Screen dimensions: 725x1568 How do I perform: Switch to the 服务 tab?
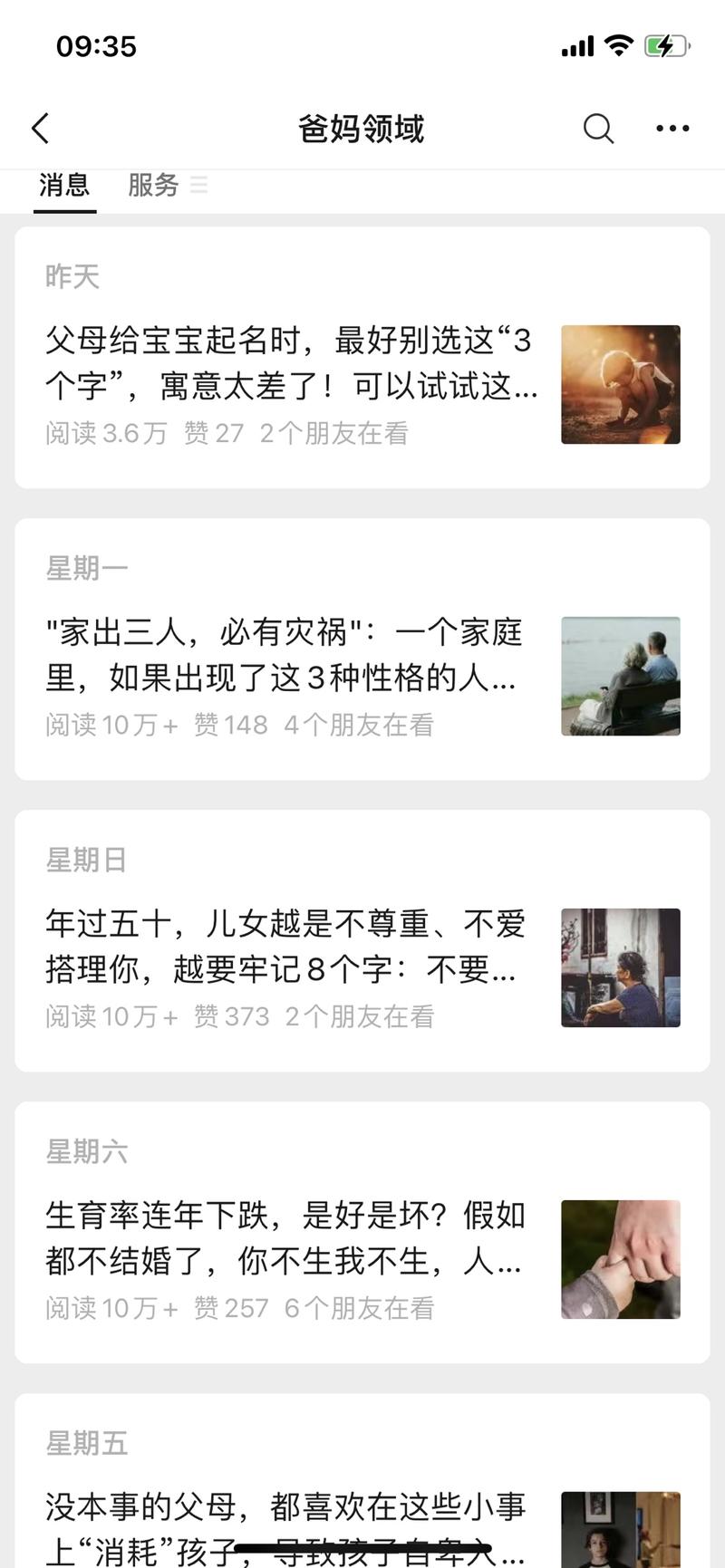pyautogui.click(x=153, y=186)
